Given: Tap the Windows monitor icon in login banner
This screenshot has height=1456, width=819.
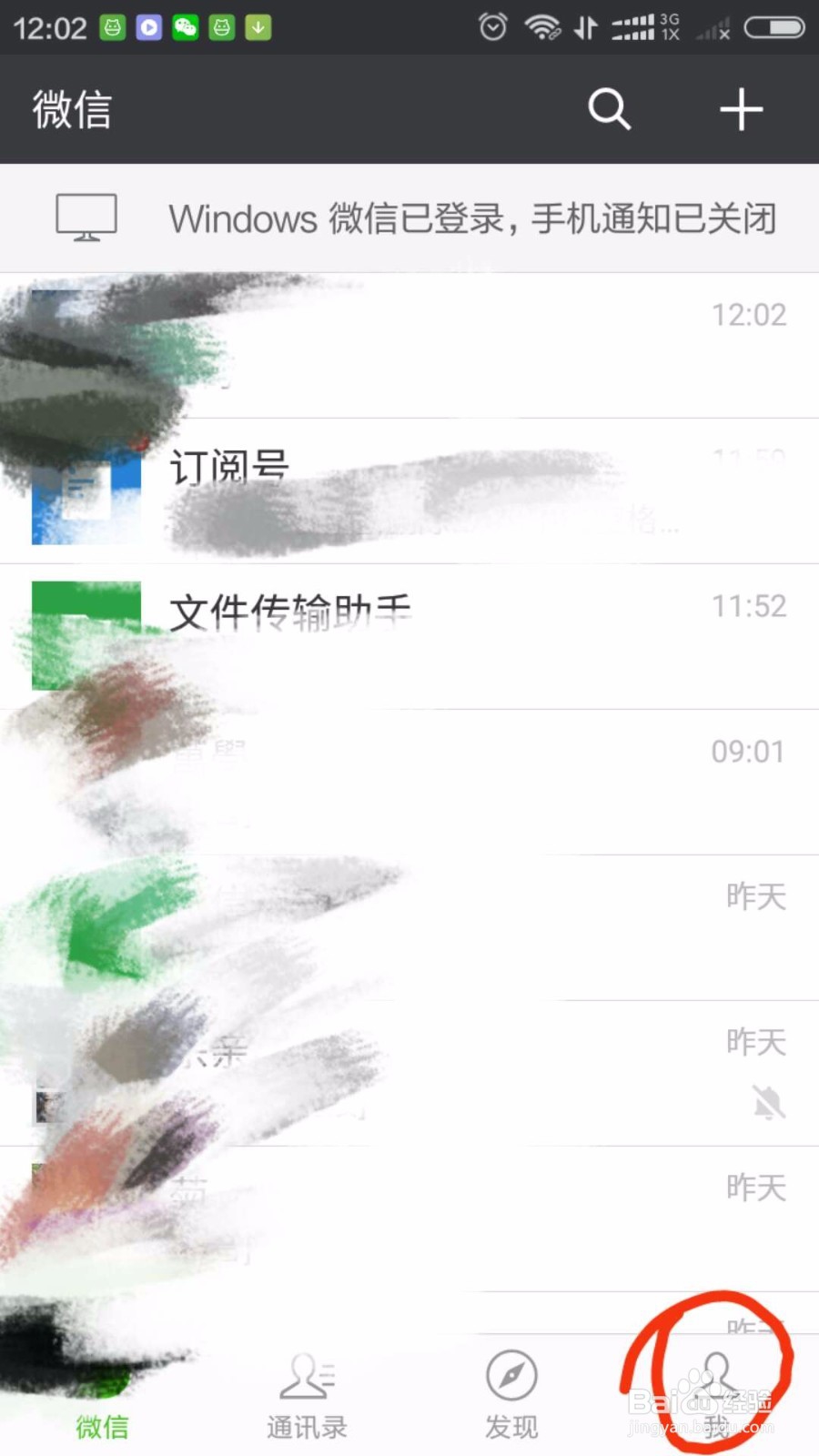Looking at the screenshot, I should pyautogui.click(x=86, y=217).
